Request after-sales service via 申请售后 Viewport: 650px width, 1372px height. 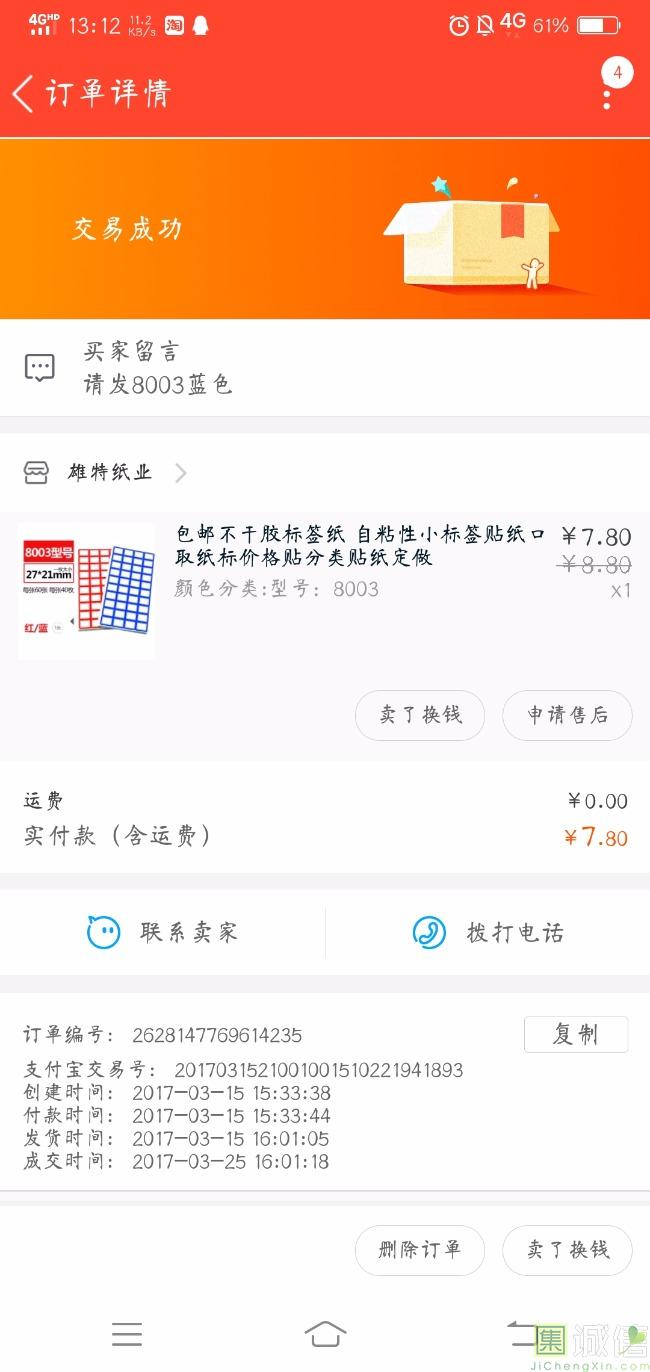567,716
